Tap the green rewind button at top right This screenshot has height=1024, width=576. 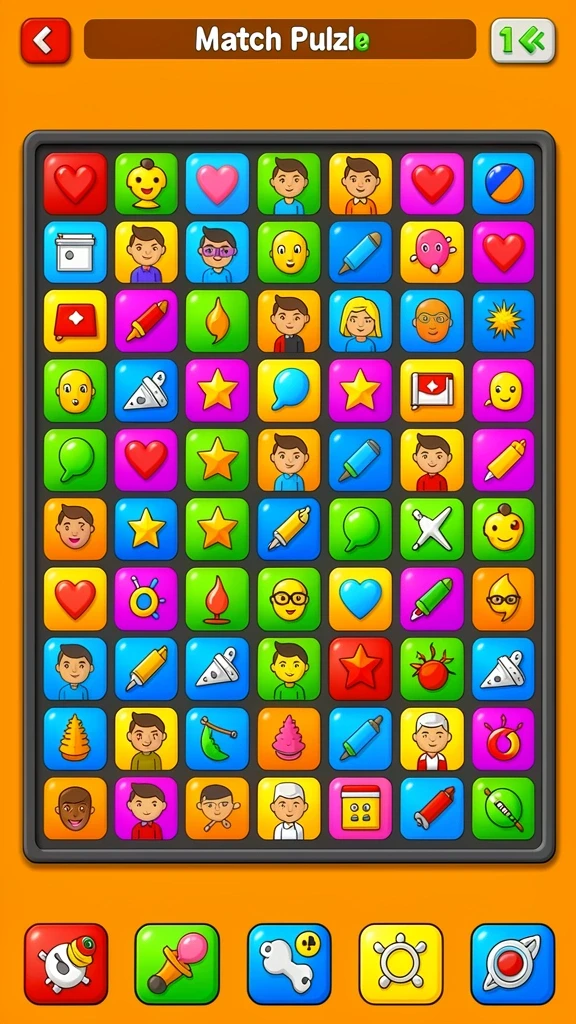coord(523,40)
